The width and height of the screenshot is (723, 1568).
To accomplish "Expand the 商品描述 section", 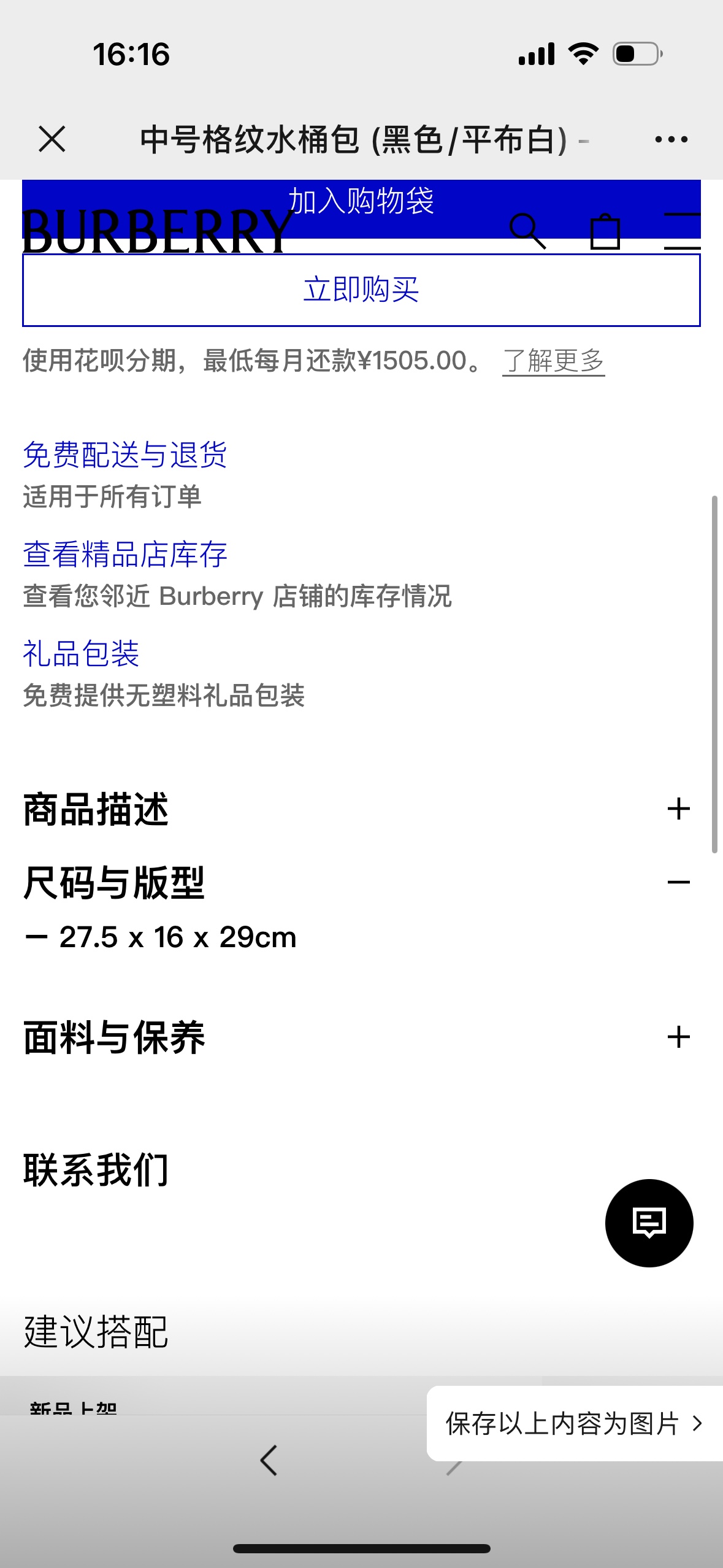I will point(678,809).
